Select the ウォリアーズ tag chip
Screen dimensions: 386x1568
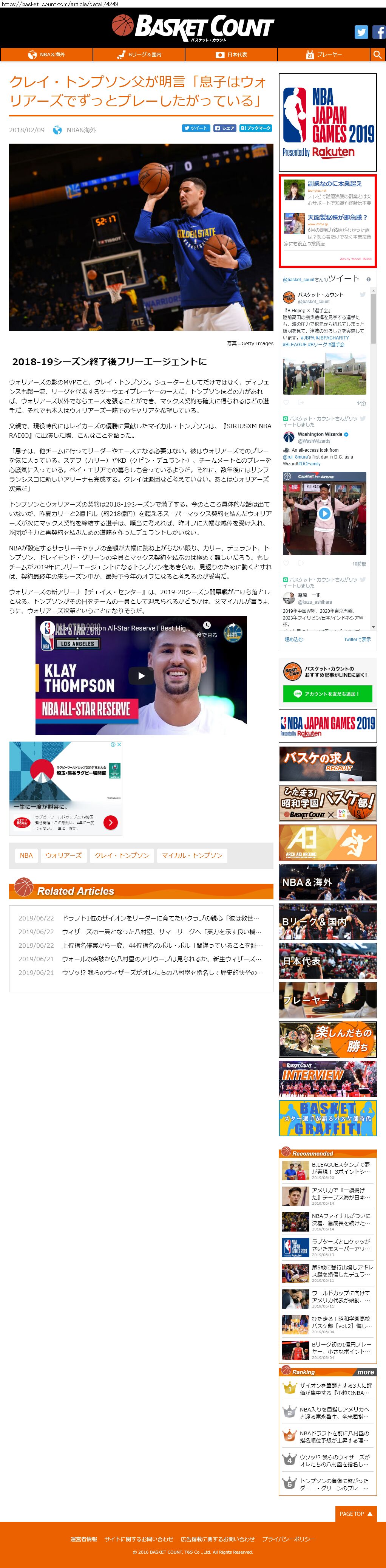tap(63, 855)
